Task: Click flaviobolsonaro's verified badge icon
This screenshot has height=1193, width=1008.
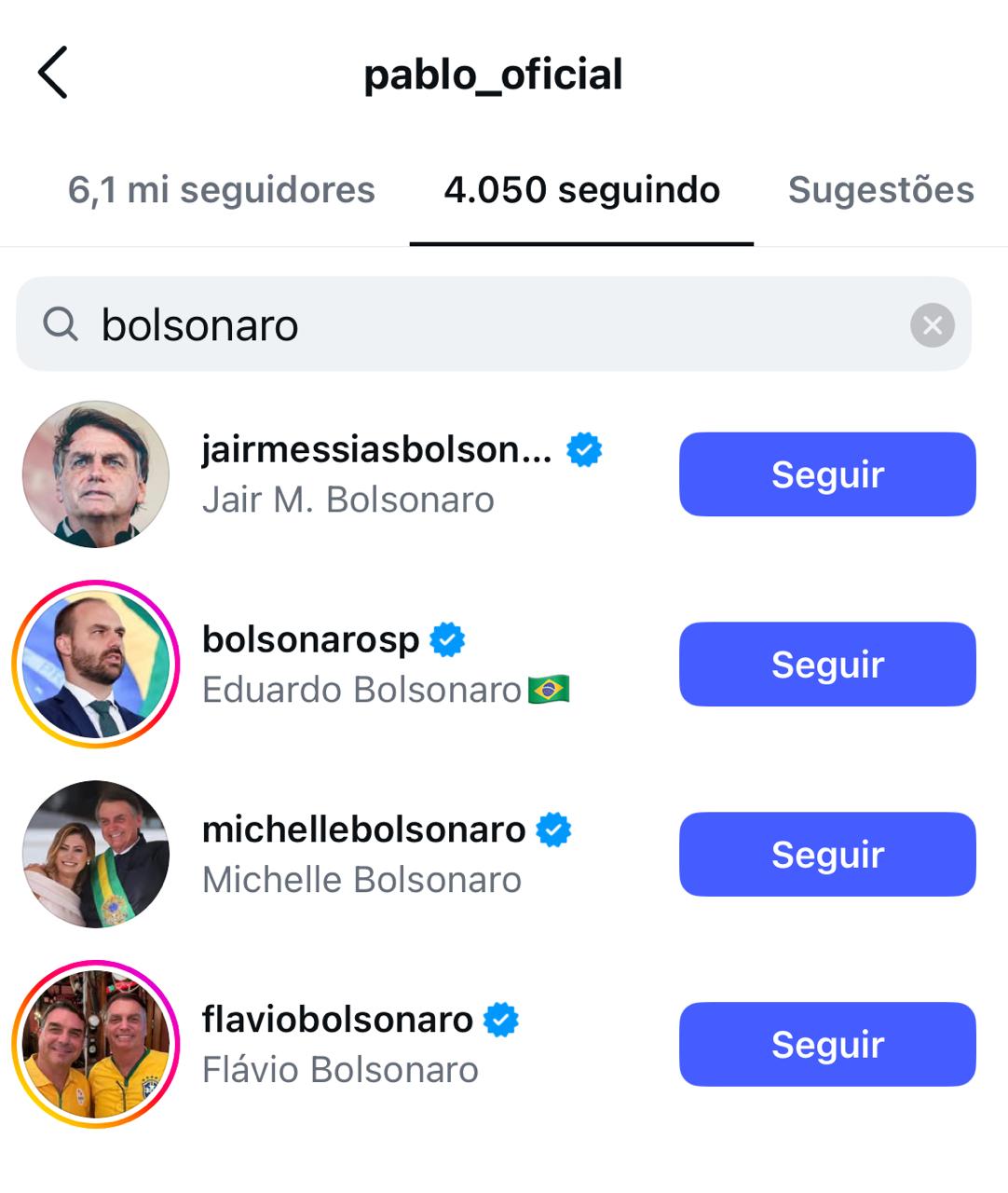Action: tap(501, 1018)
